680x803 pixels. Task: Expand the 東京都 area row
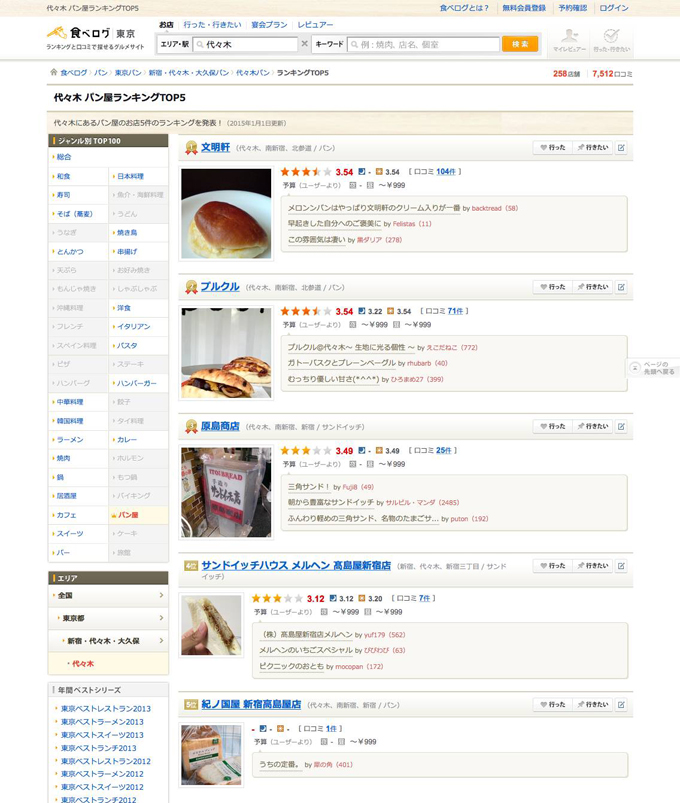(x=108, y=618)
